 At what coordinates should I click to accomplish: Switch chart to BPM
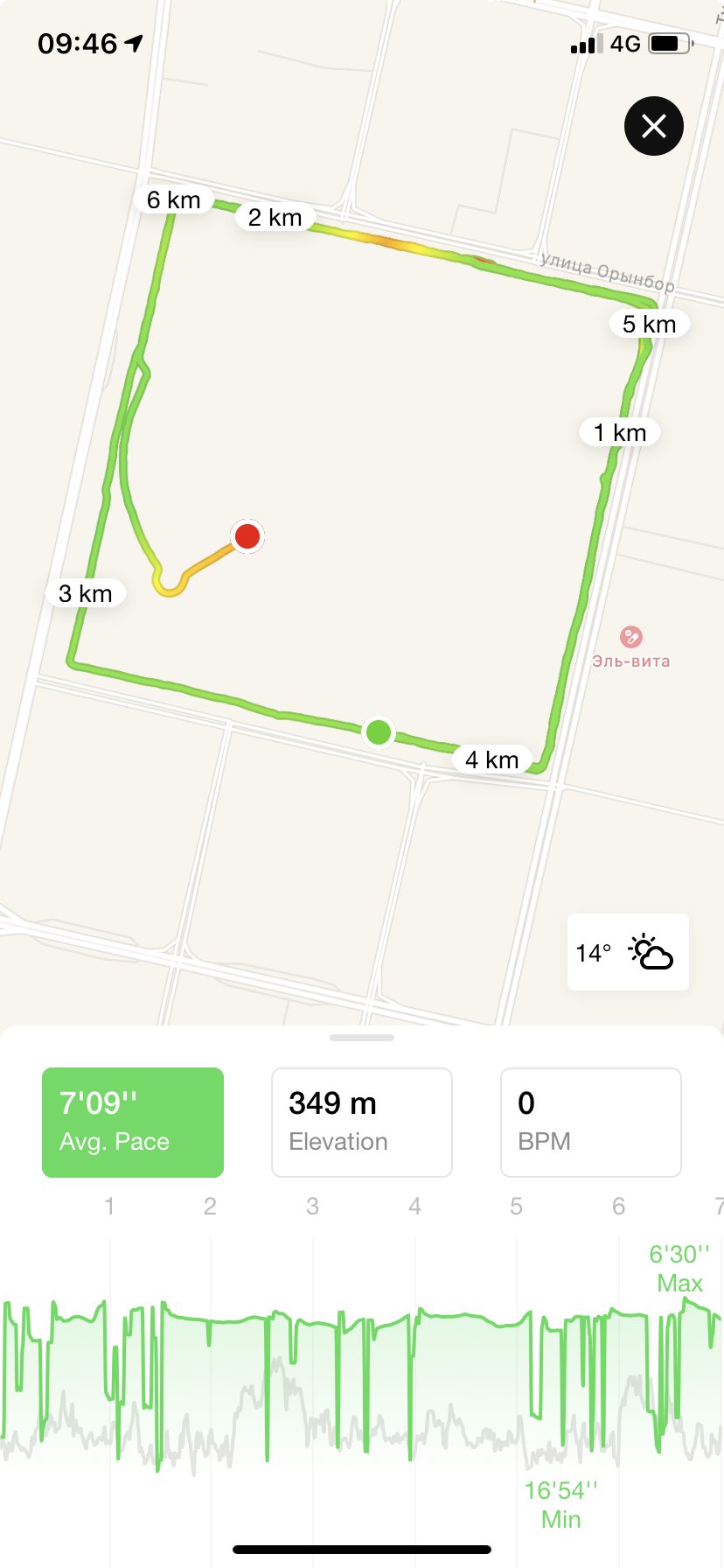pyautogui.click(x=591, y=1122)
